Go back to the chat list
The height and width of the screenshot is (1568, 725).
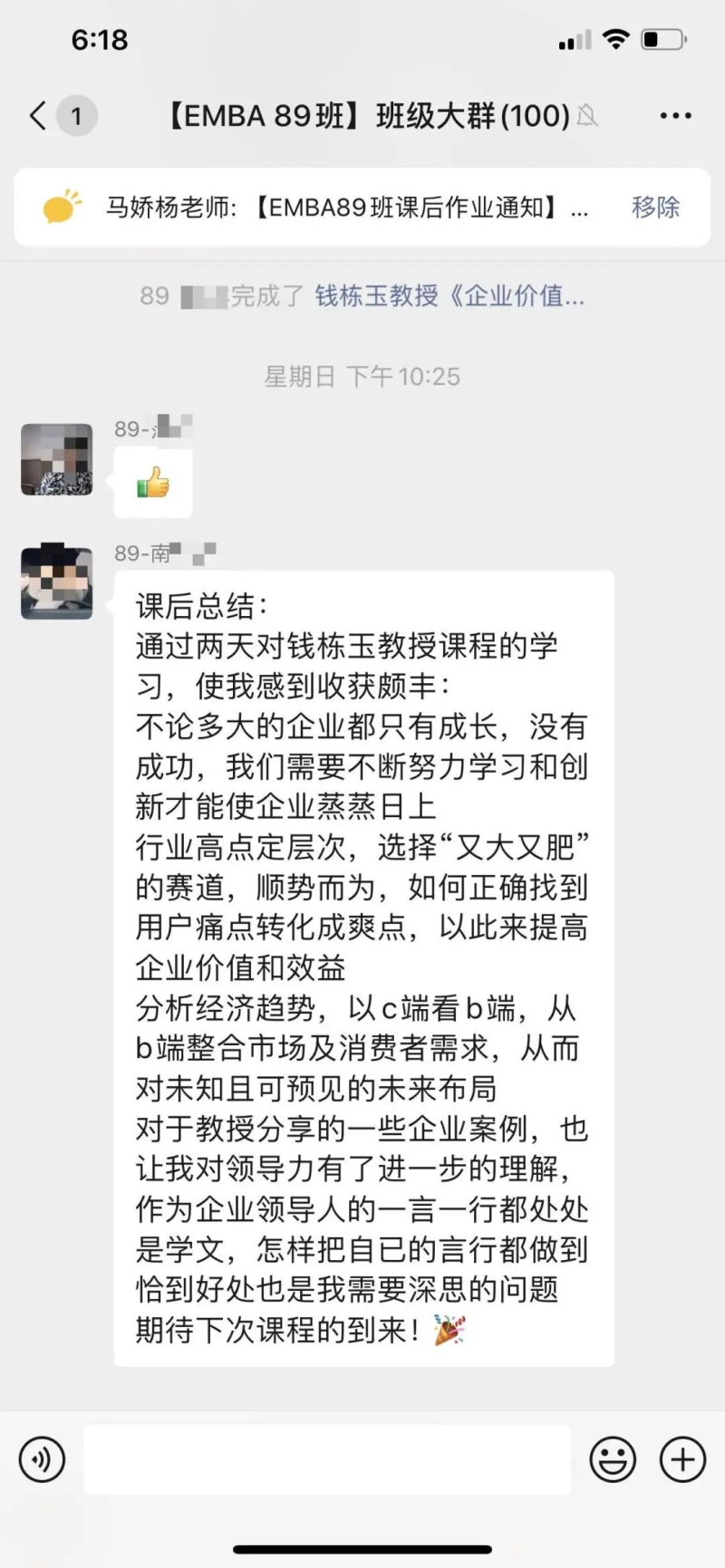tap(38, 116)
